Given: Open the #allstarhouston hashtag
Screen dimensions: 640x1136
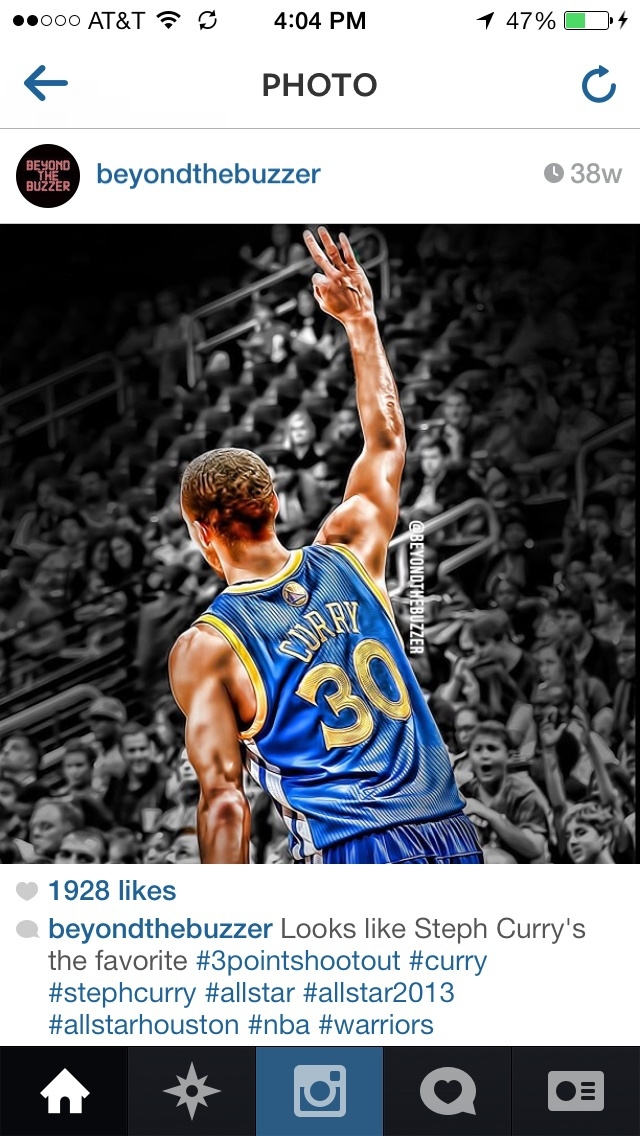Looking at the screenshot, I should coord(143,1025).
